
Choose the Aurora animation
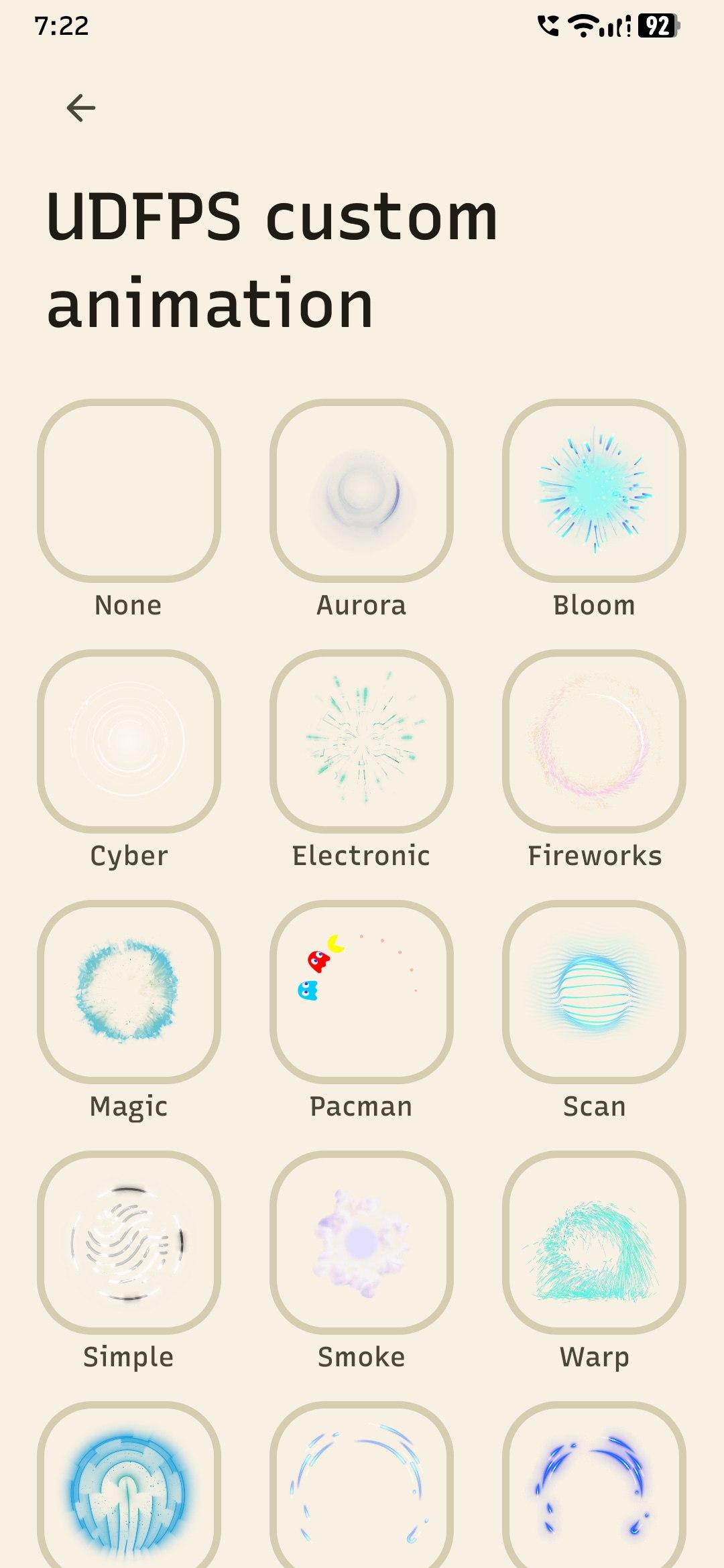(361, 491)
